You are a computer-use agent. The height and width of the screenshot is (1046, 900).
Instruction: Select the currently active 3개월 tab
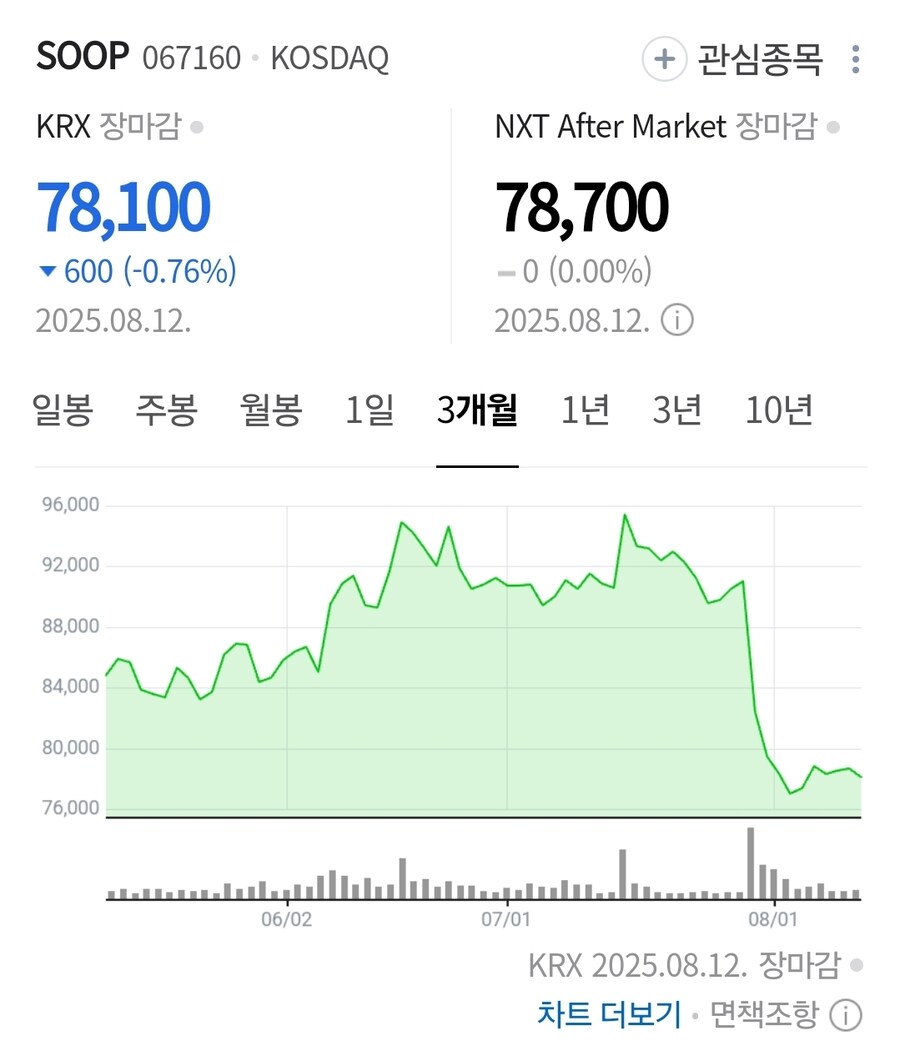click(478, 409)
